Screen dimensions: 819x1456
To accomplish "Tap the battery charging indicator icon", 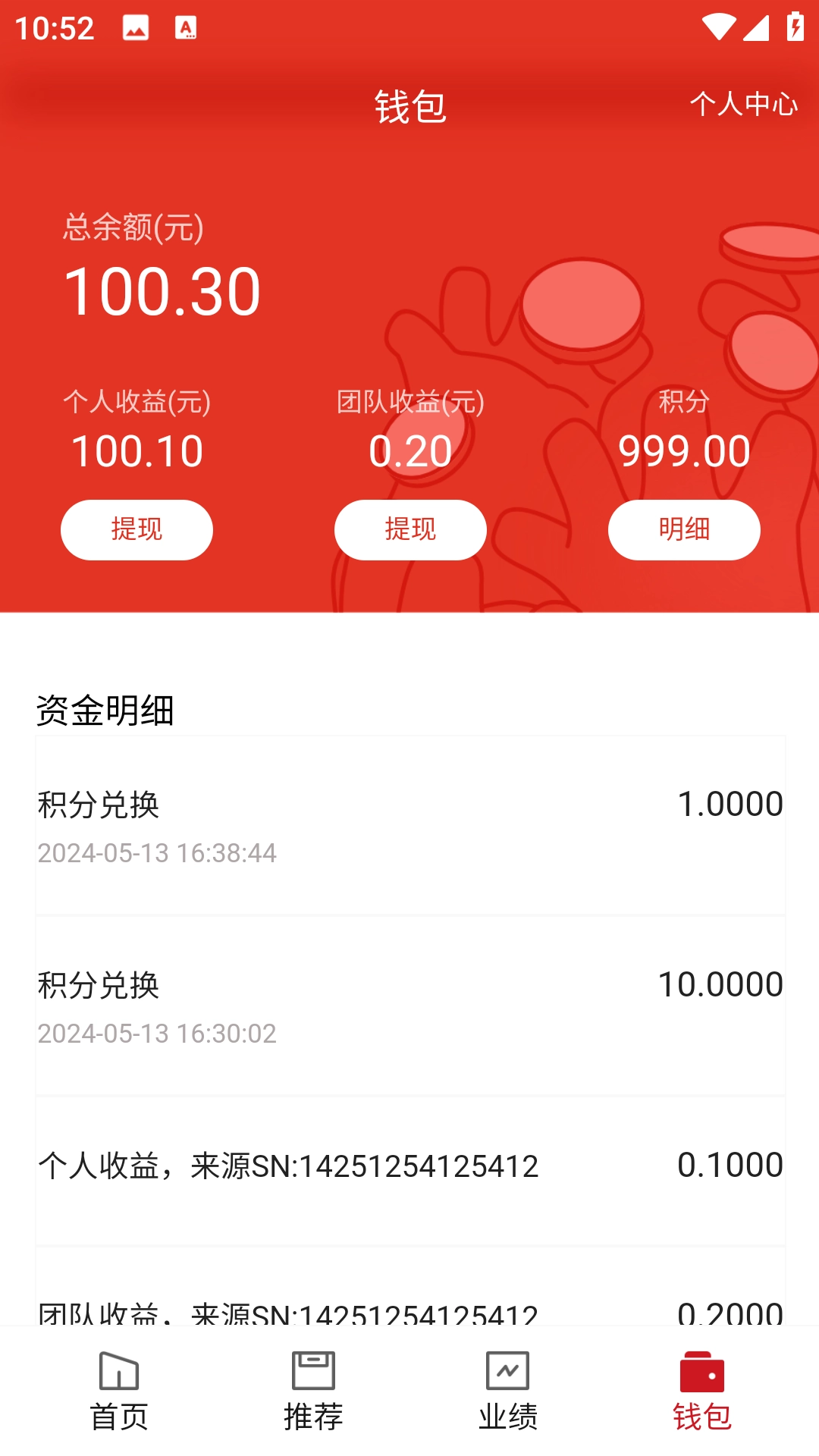I will (794, 28).
